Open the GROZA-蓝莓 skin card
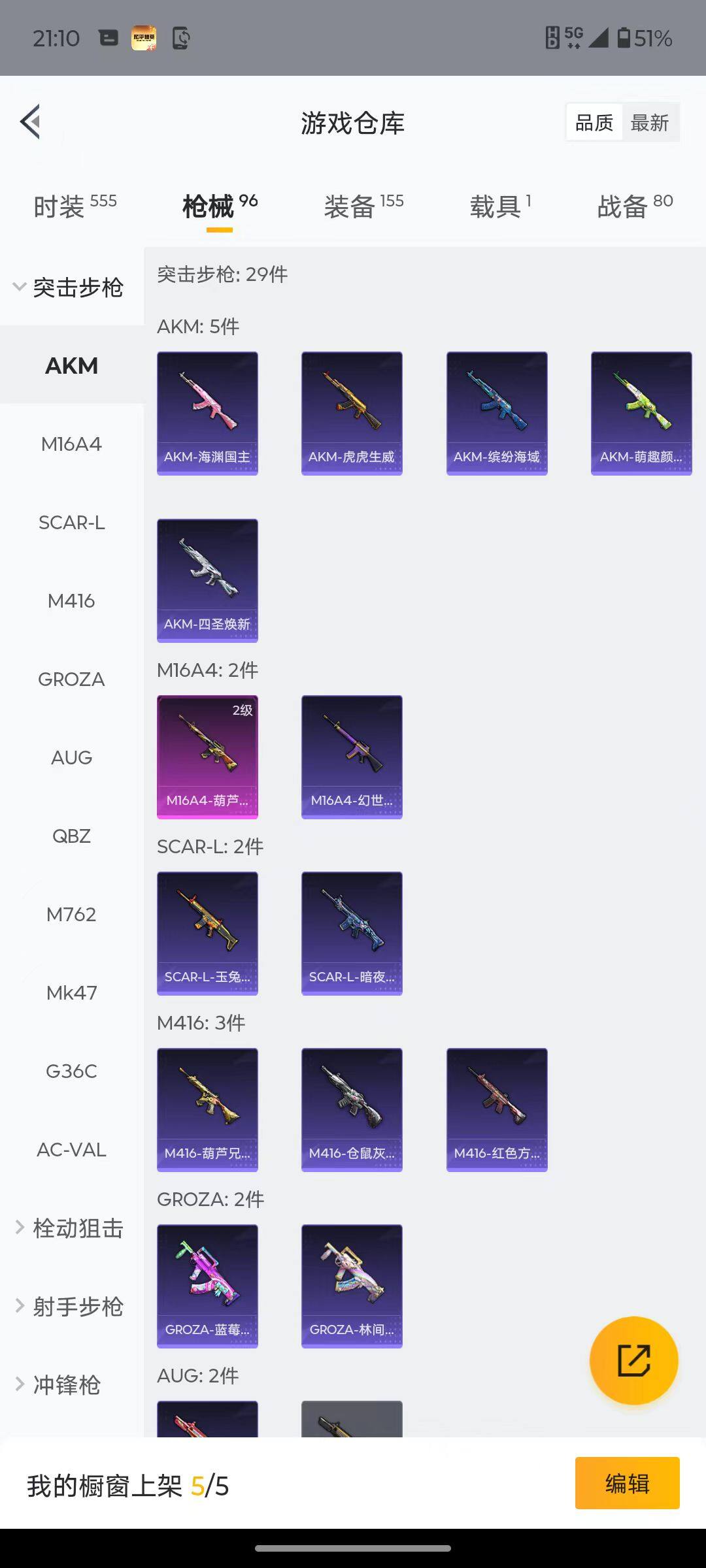 207,1286
